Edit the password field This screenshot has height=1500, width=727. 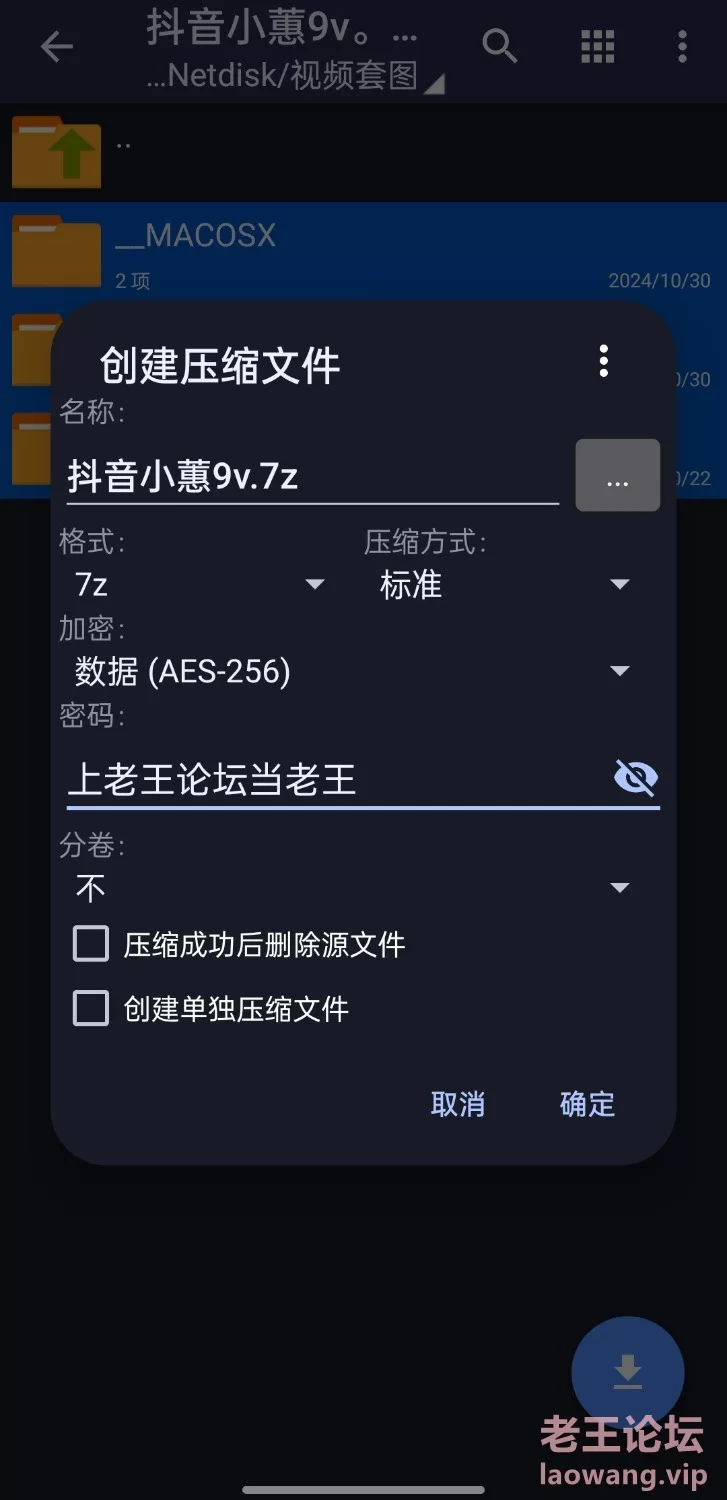[335, 778]
